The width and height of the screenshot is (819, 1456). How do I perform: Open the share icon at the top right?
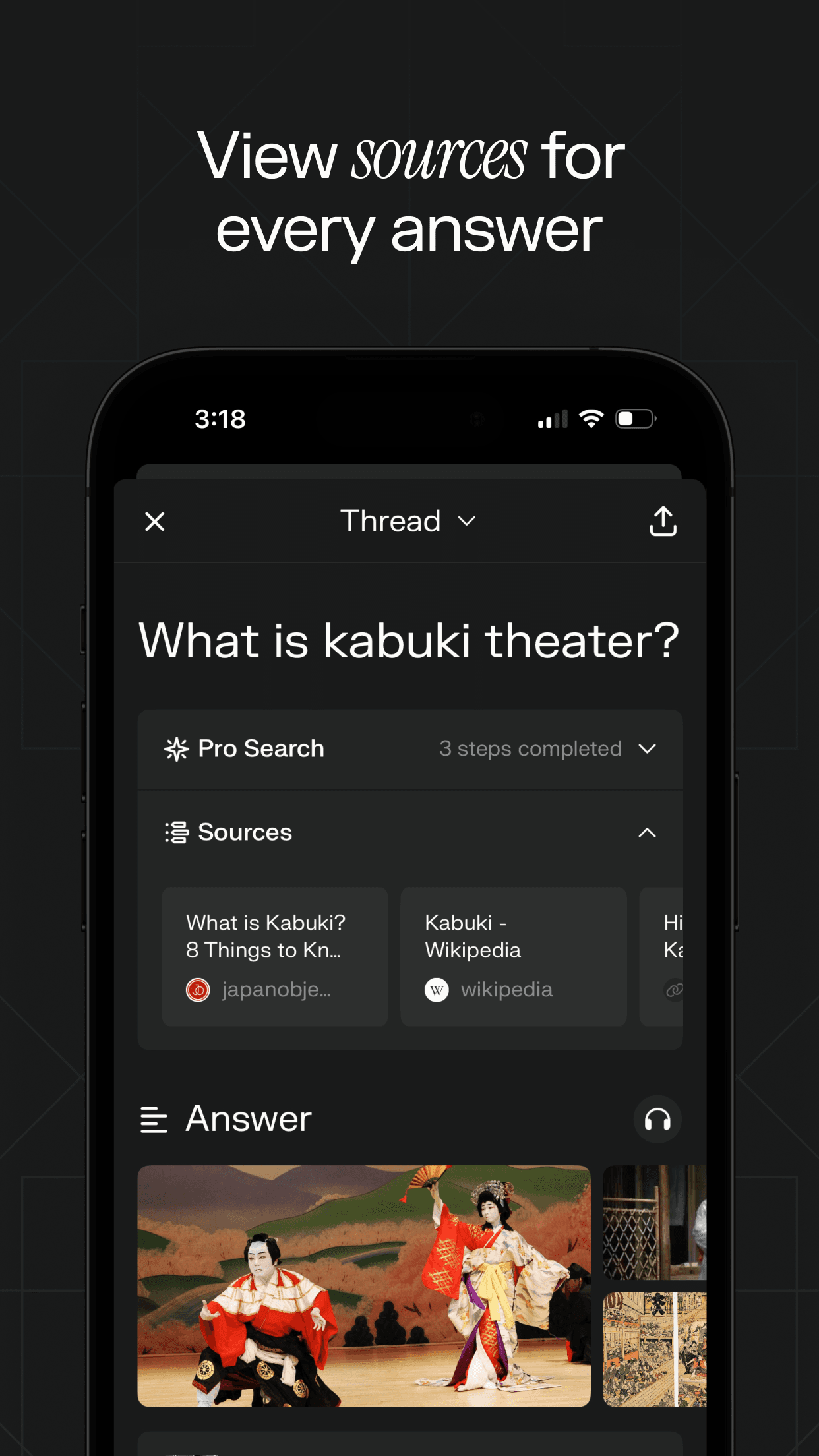(663, 521)
